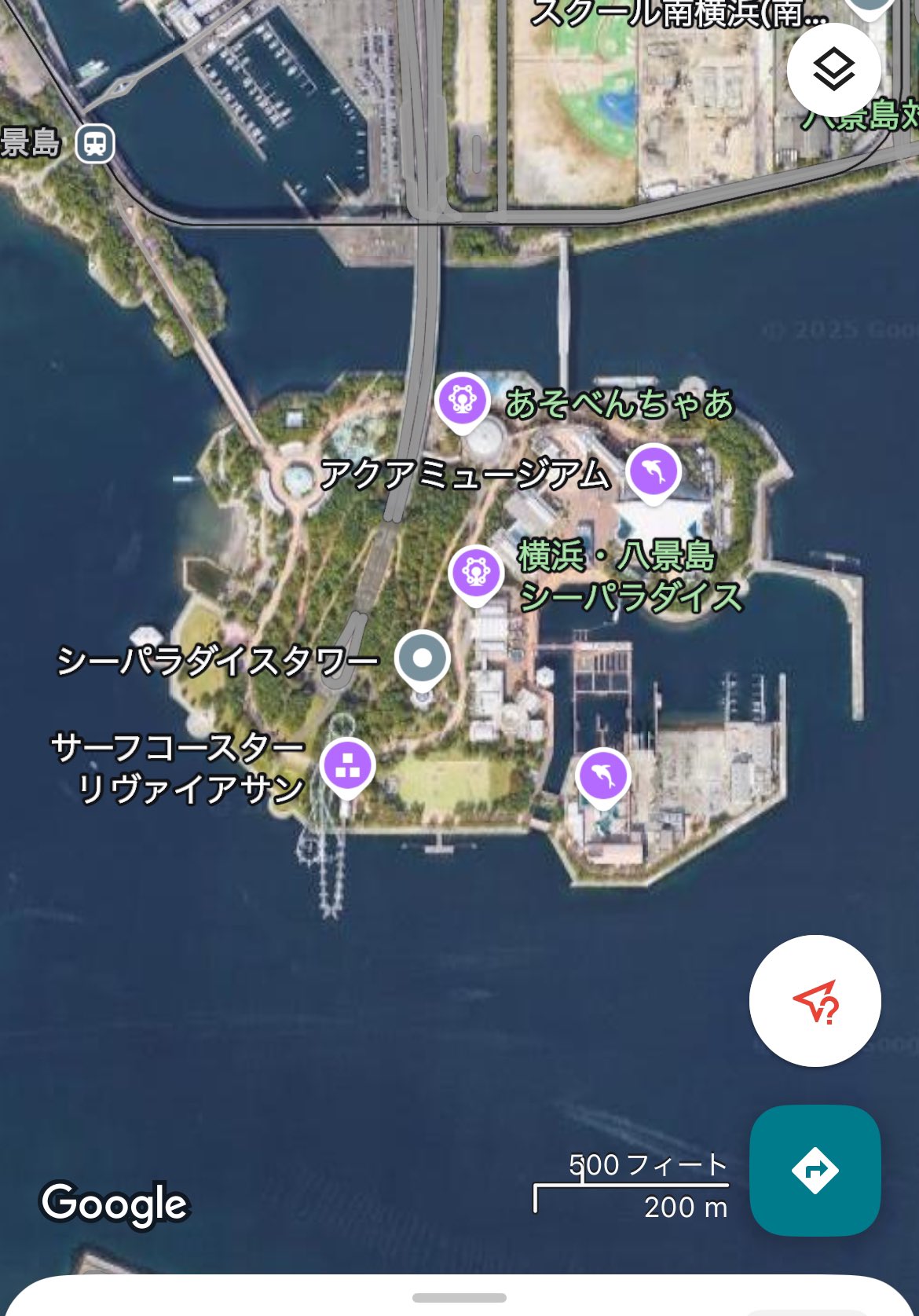Open directions with the teal button
This screenshot has width=919, height=1316.
click(815, 1170)
